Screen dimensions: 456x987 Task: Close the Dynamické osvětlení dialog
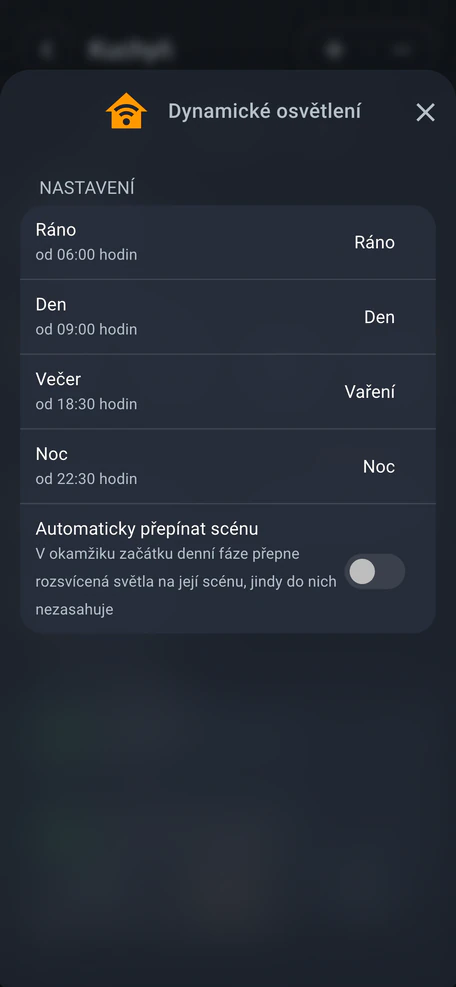[x=425, y=113]
